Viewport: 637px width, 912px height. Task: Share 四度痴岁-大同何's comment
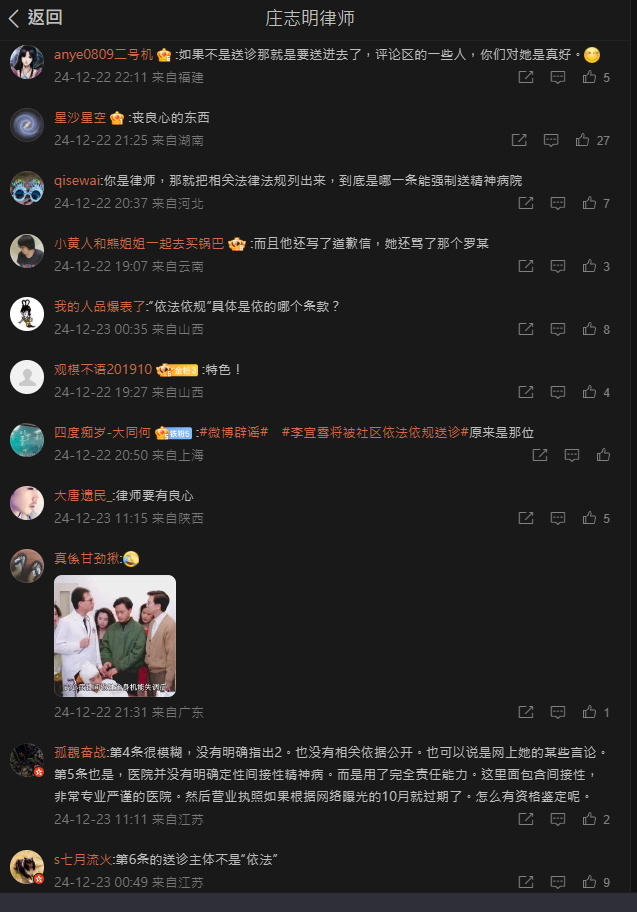(x=540, y=454)
